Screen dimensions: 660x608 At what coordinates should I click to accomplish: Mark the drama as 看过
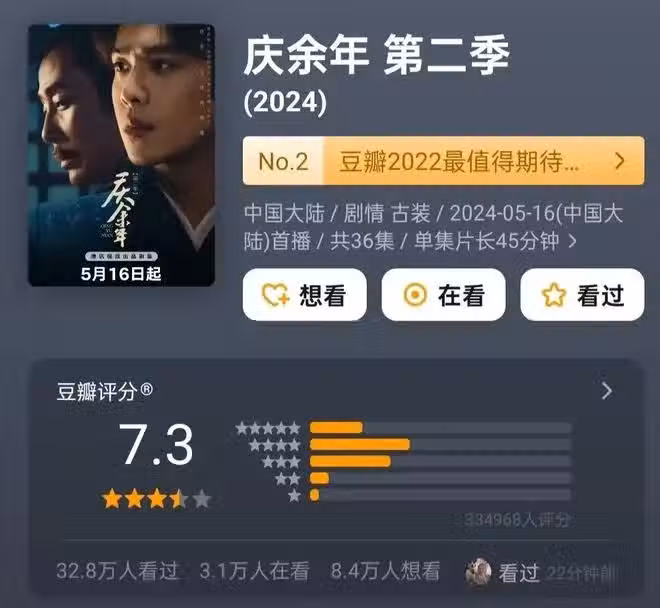click(x=581, y=295)
